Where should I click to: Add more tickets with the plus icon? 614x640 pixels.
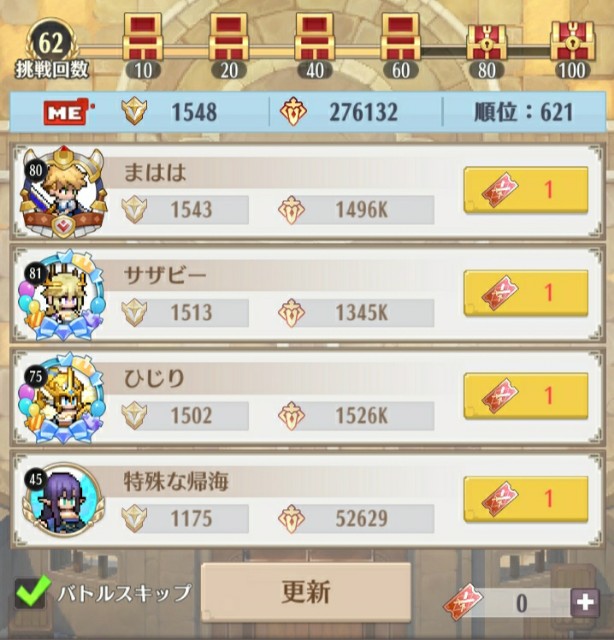point(584,602)
